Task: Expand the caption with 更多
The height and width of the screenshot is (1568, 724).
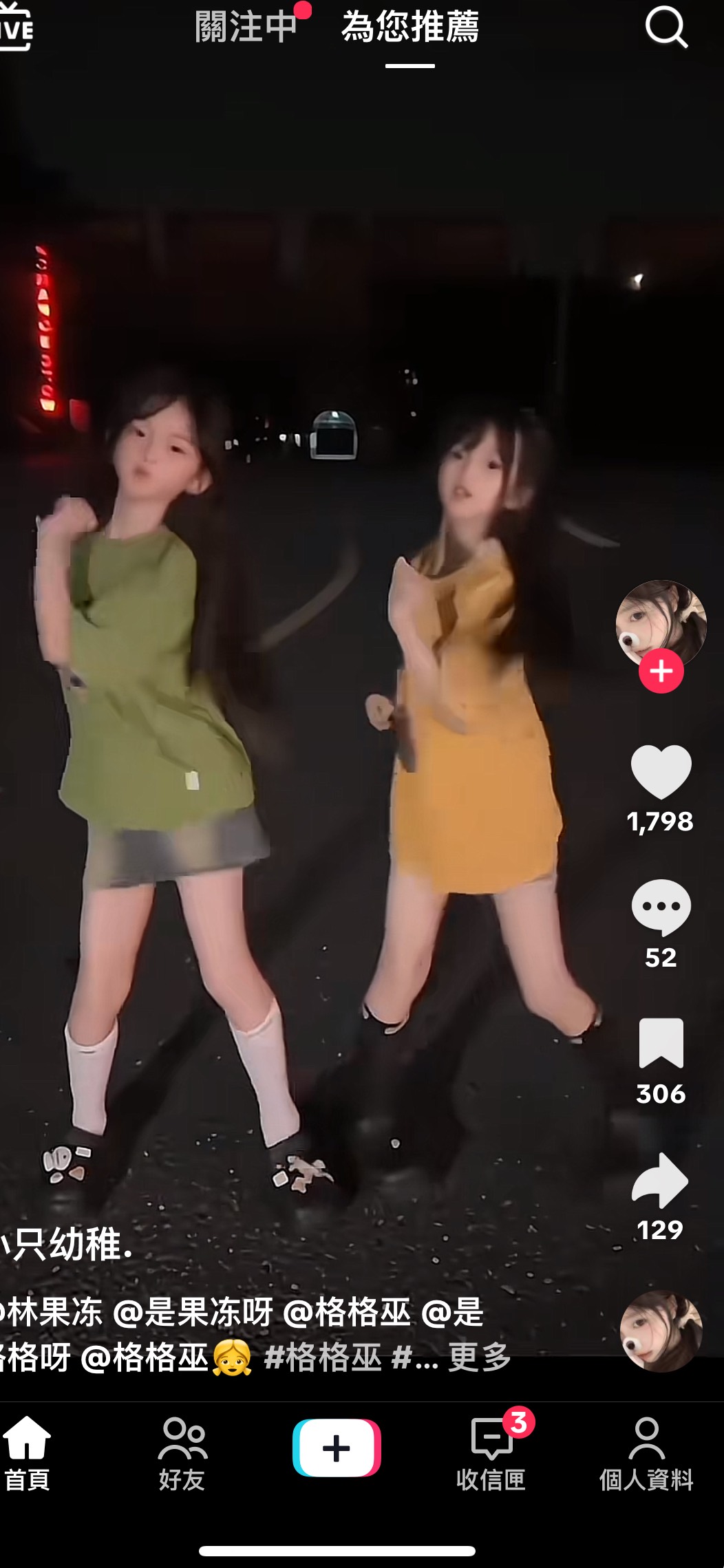Action: [480, 1357]
